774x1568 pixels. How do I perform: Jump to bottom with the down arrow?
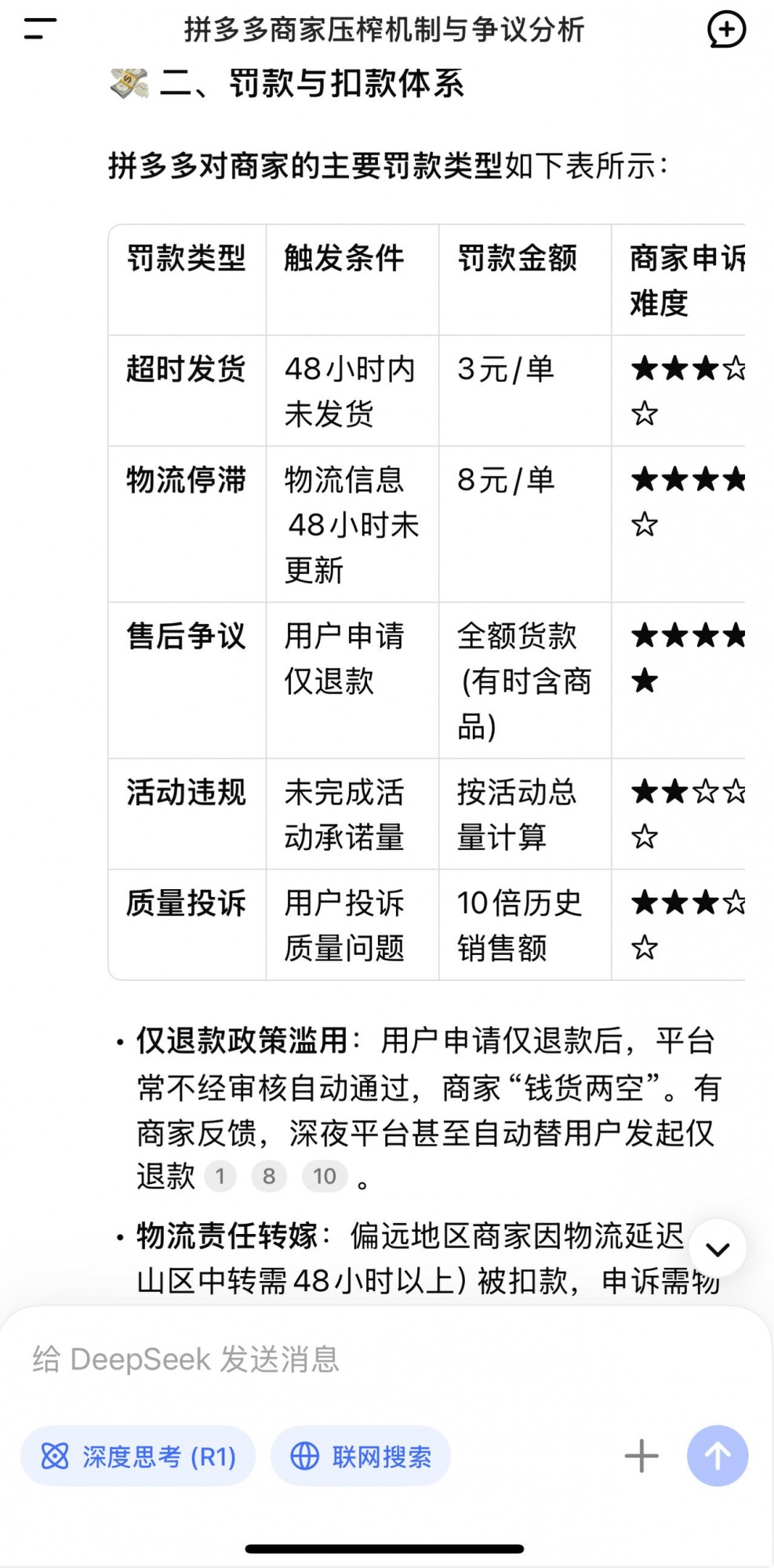pyautogui.click(x=718, y=1248)
